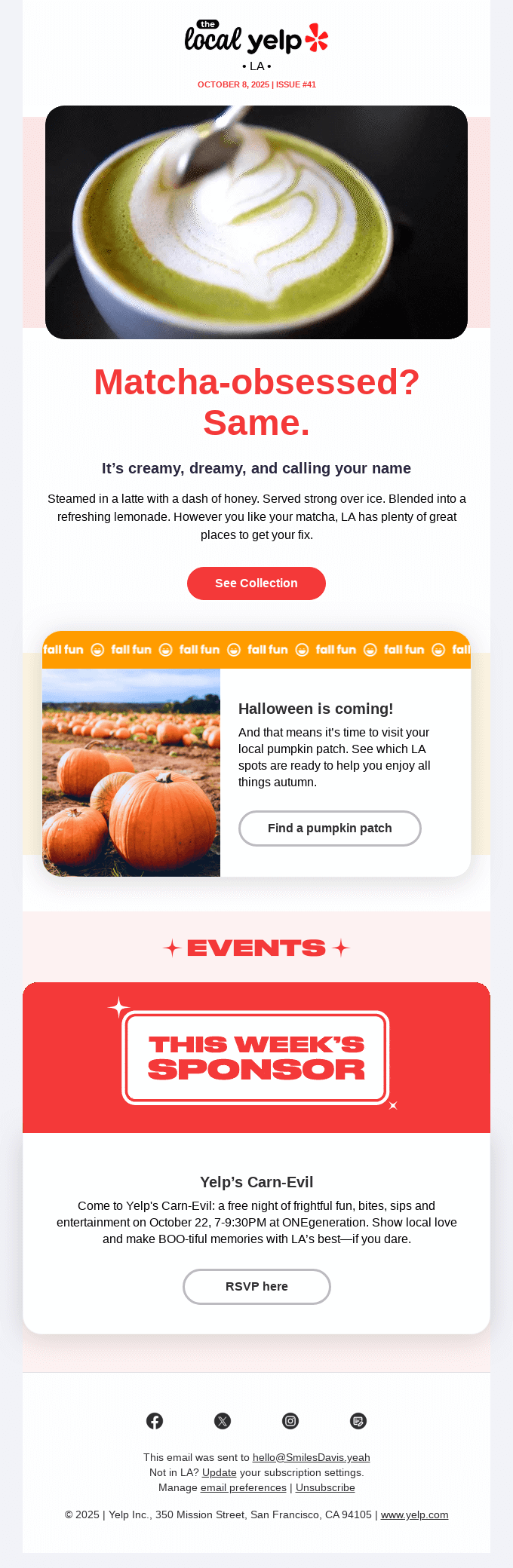Open the pumpkin patch photo
The height and width of the screenshot is (1568, 513).
tap(131, 773)
